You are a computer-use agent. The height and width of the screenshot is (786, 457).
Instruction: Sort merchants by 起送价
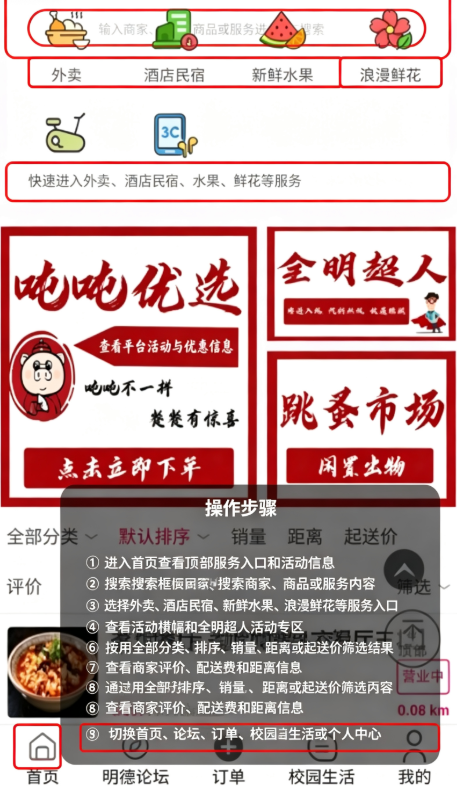point(370,537)
